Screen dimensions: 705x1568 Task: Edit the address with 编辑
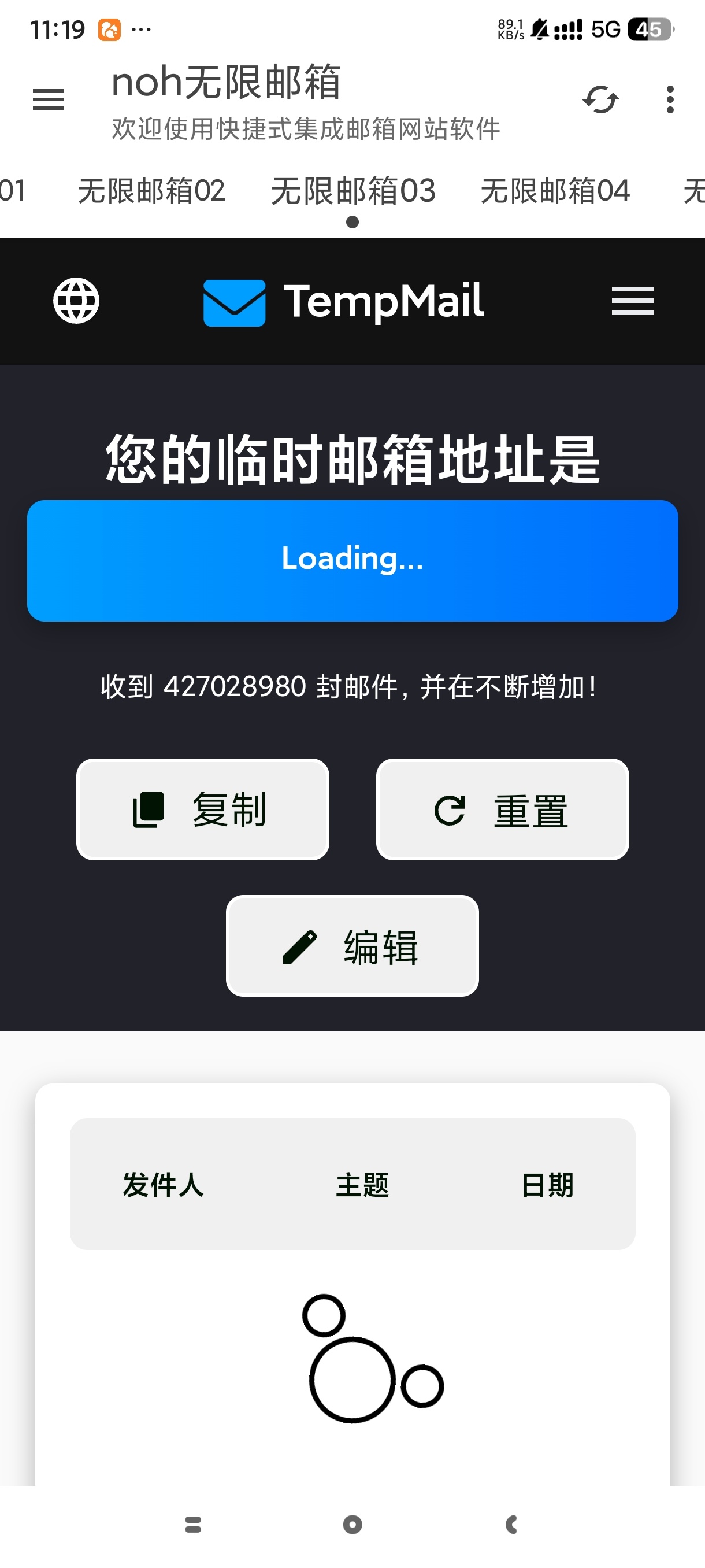[352, 945]
